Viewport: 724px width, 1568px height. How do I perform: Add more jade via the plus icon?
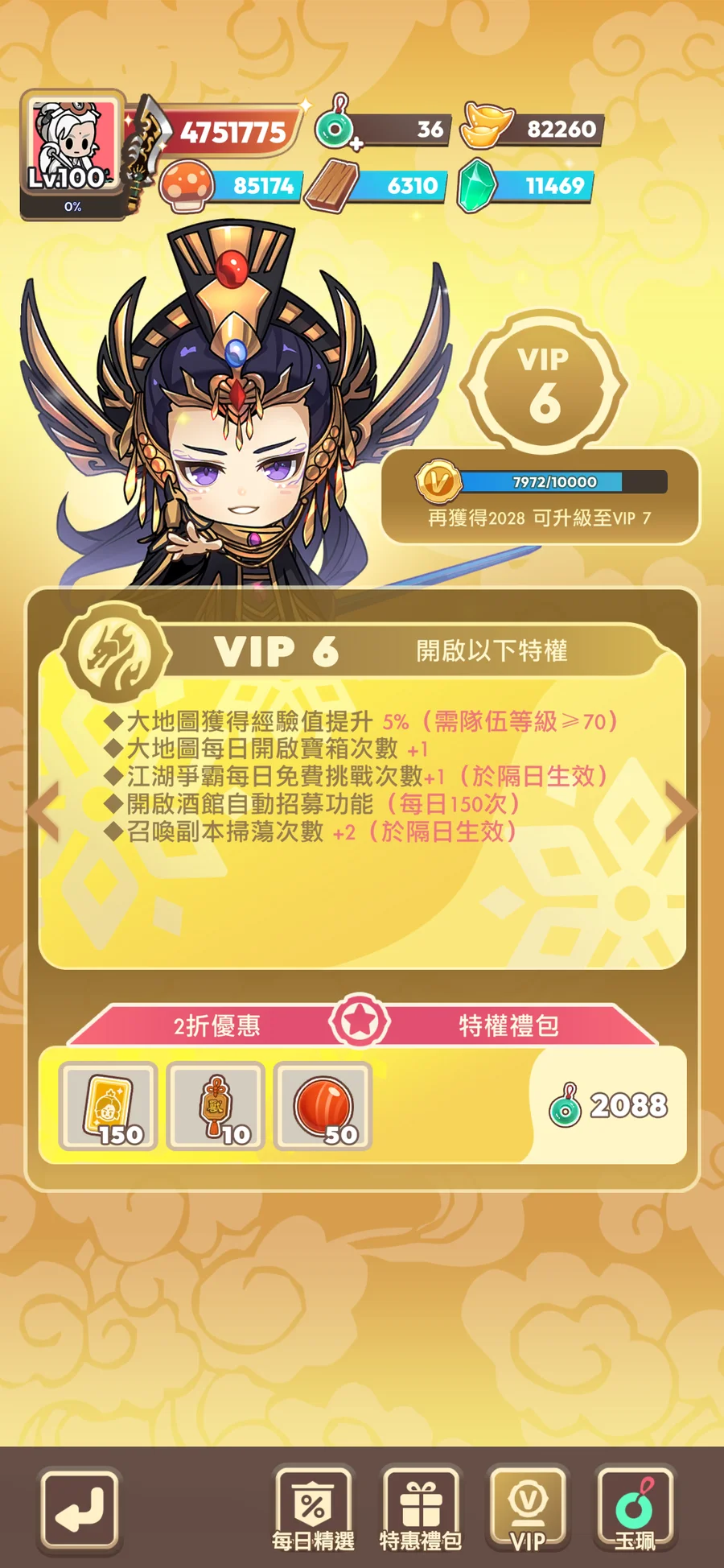click(x=356, y=144)
